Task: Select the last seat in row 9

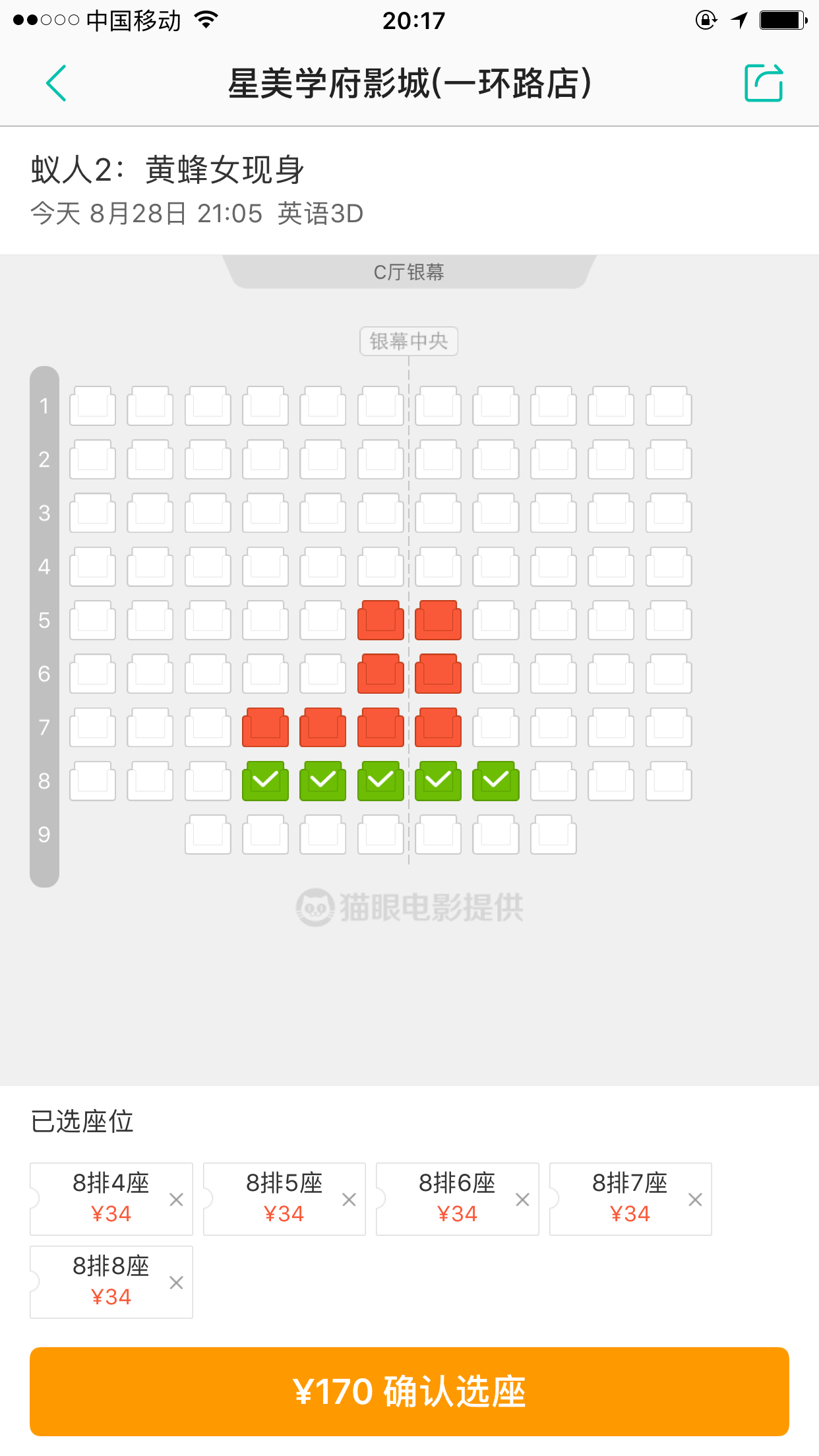Action: [553, 835]
